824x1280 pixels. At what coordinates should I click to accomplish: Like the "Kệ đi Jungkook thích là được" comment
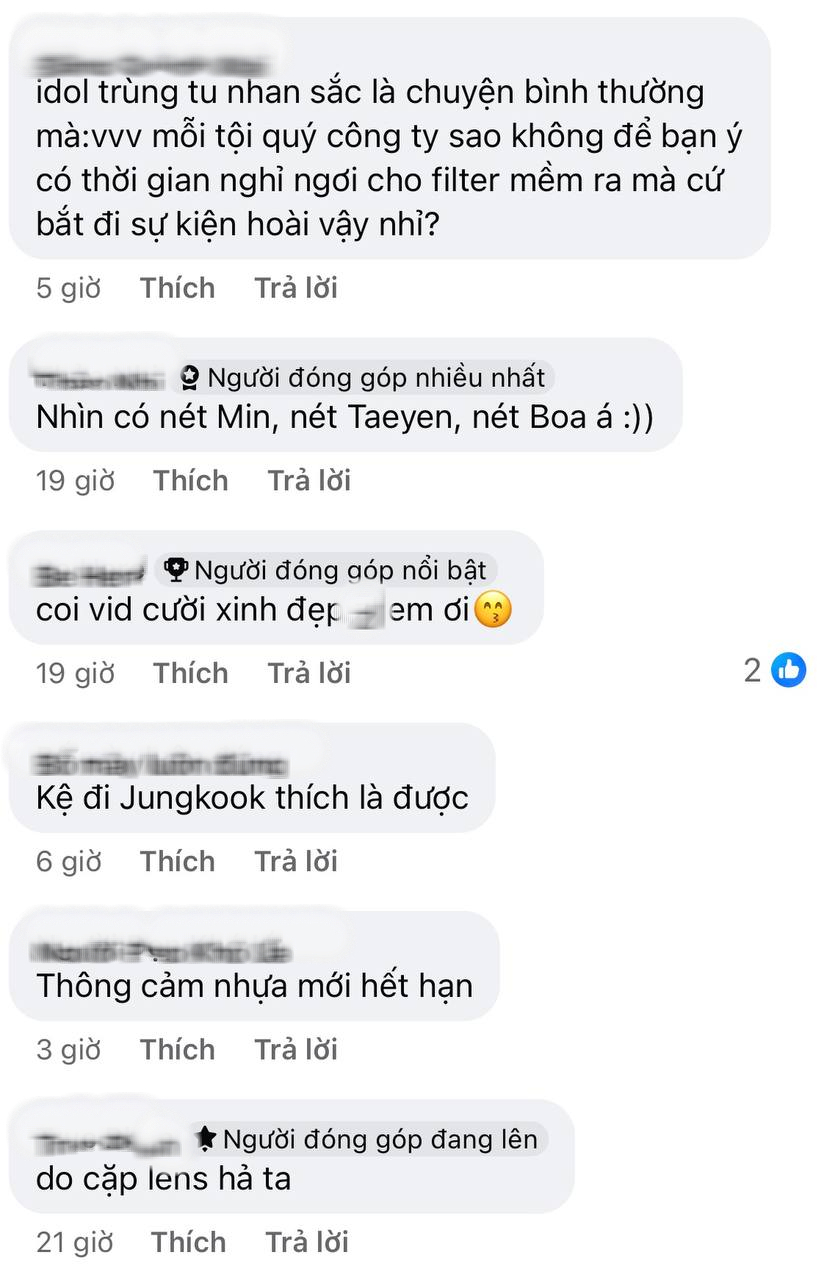click(x=177, y=861)
